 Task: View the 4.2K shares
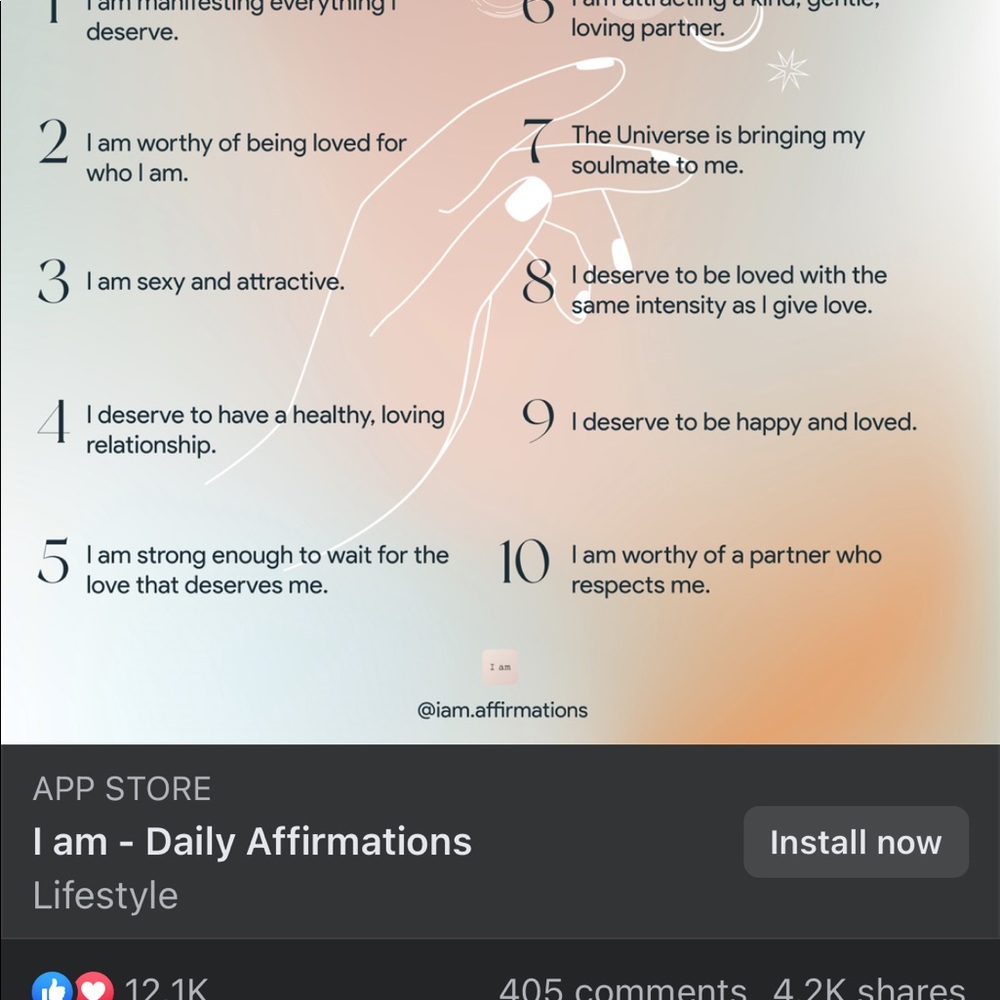coord(869,988)
